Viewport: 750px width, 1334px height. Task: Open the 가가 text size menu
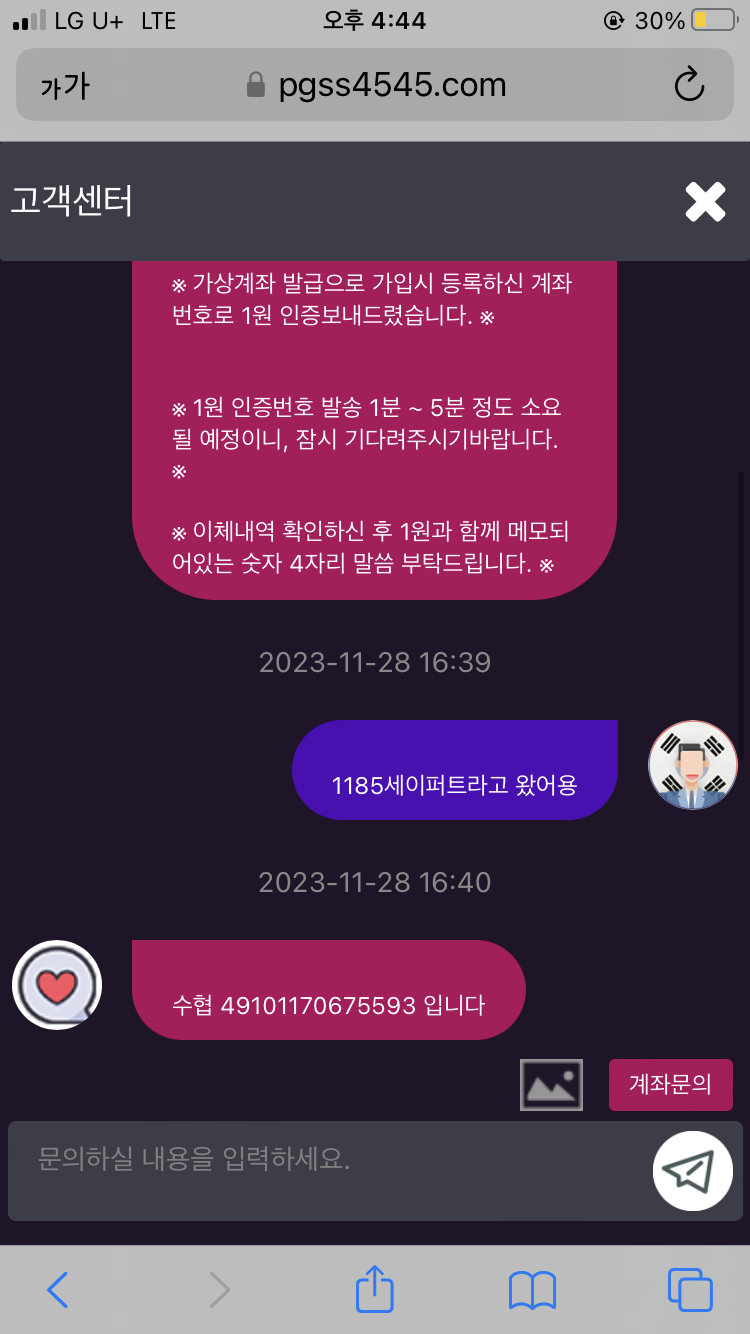pyautogui.click(x=65, y=86)
